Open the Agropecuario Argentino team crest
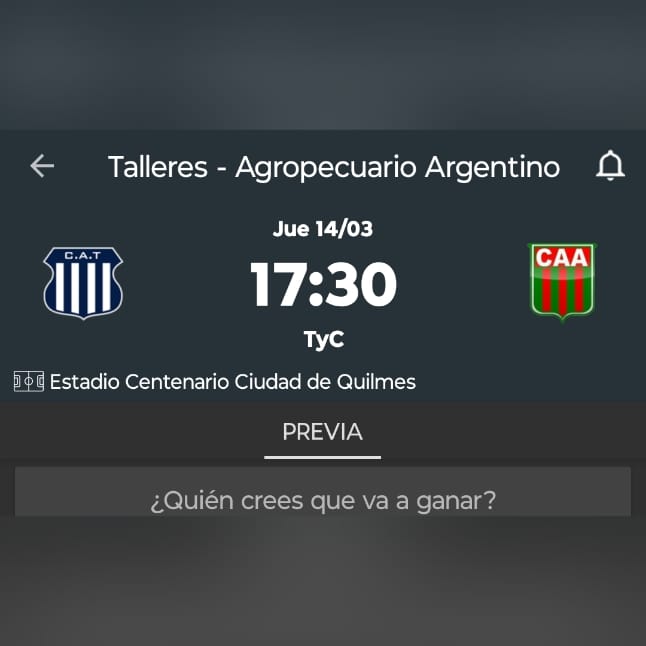This screenshot has width=646, height=646. tap(562, 281)
